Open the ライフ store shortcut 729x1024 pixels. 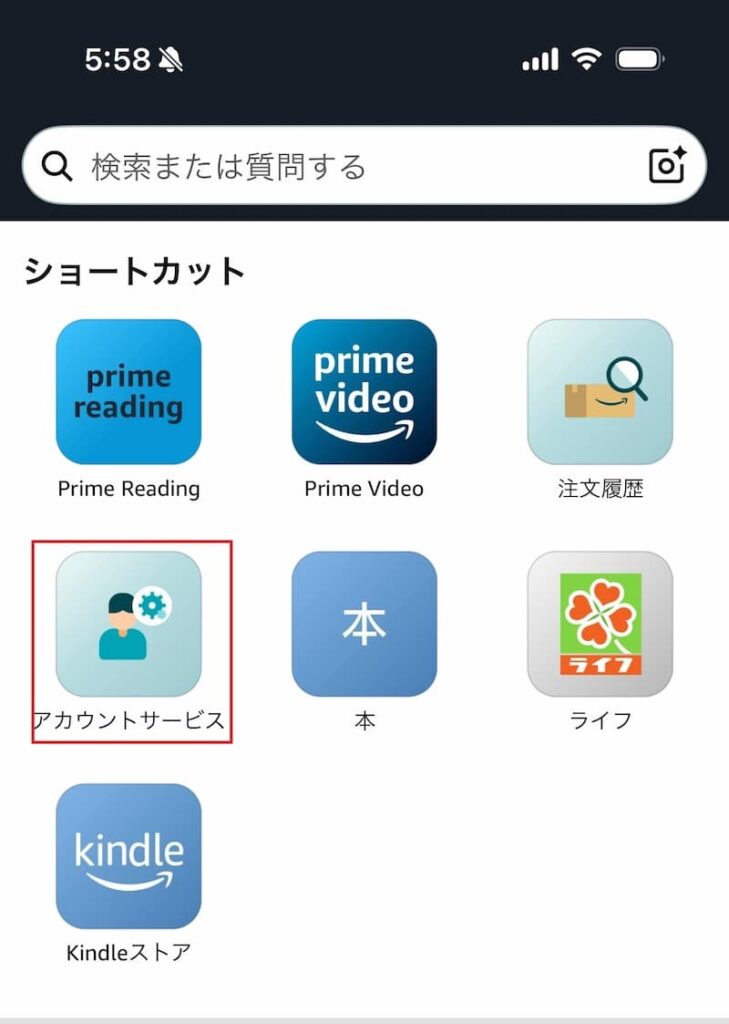(x=600, y=624)
